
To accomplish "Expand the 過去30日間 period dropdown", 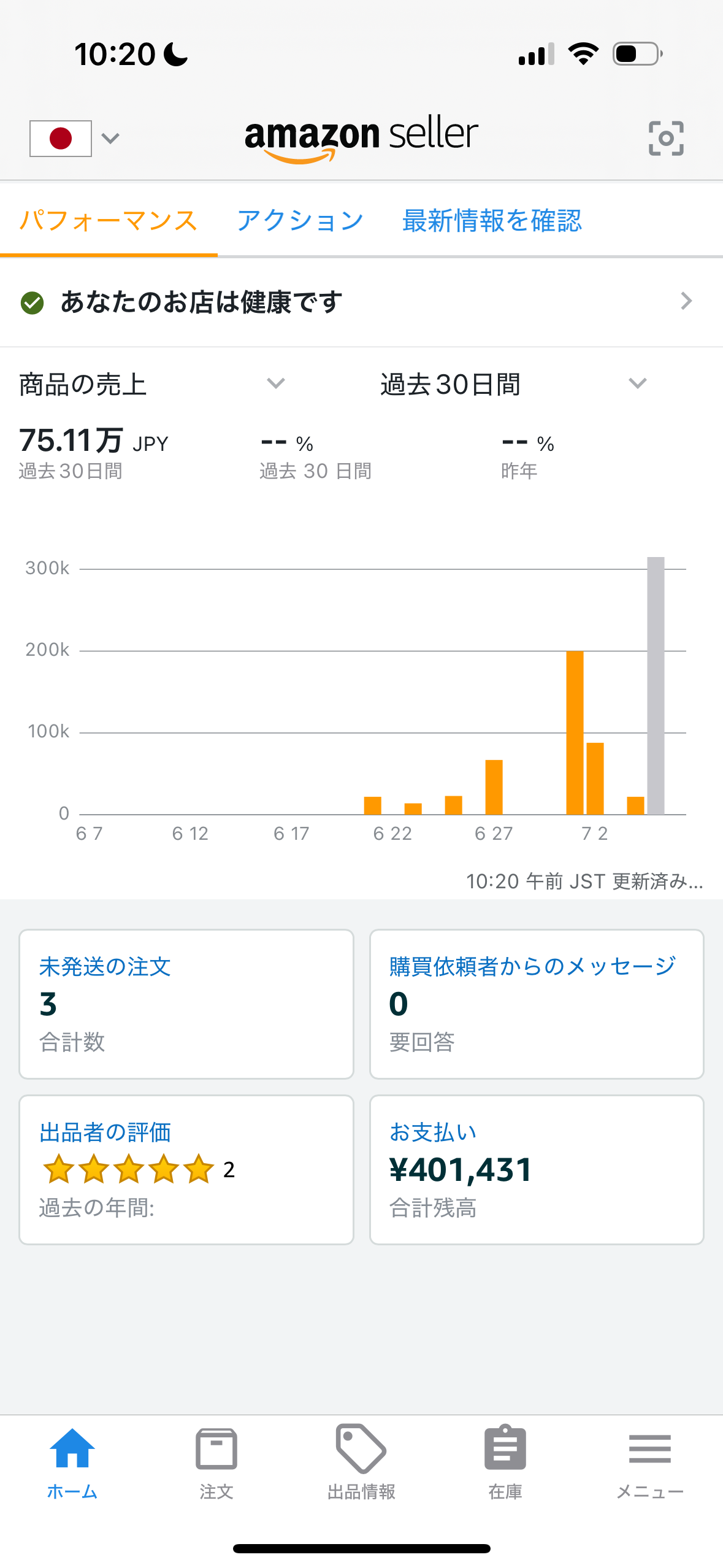I will pyautogui.click(x=513, y=385).
